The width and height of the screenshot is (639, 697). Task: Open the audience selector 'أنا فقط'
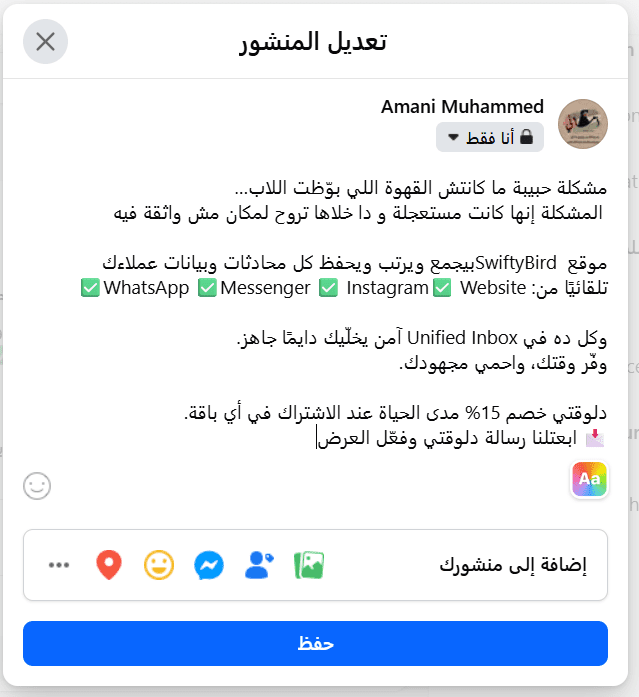pos(490,137)
